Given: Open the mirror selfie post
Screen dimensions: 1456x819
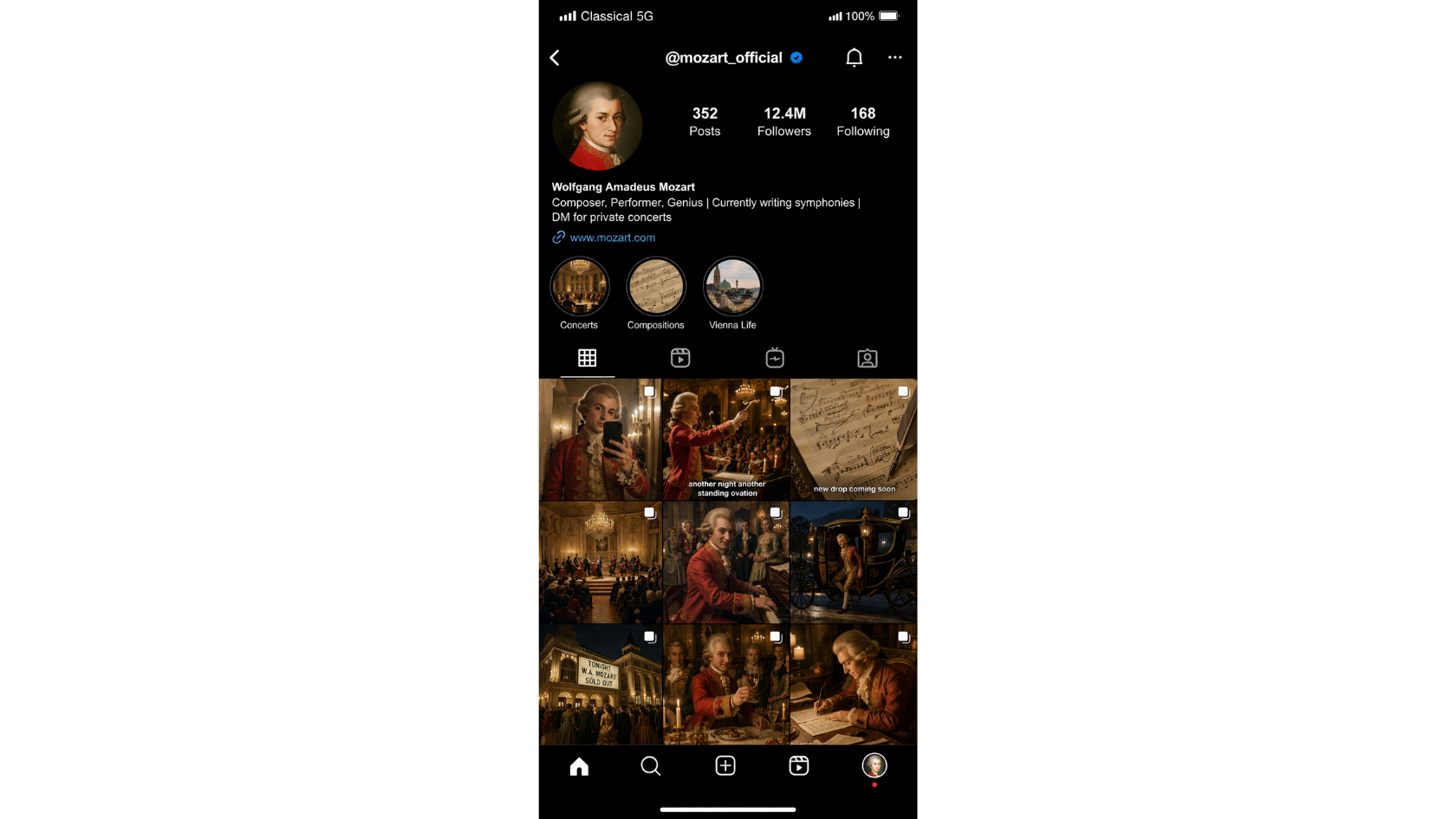Looking at the screenshot, I should coord(600,439).
